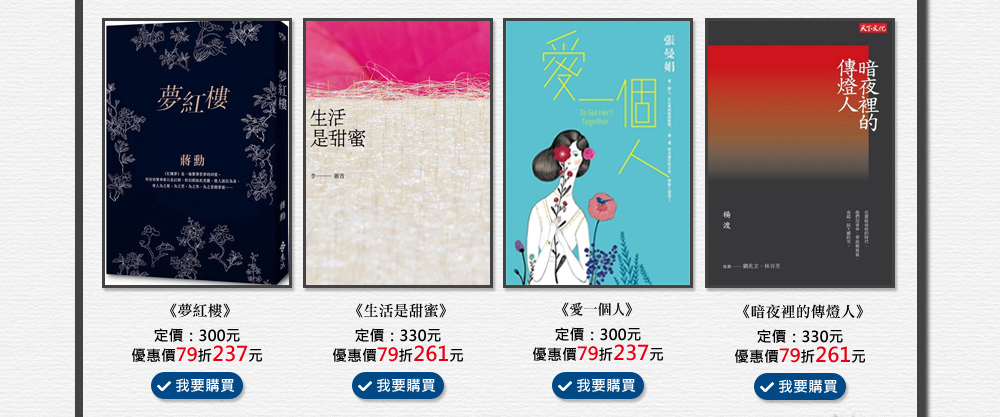Viewport: 1000px width, 417px height.
Task: Tap 我要購買 under 《生活是甜蜜》
Action: [398, 386]
